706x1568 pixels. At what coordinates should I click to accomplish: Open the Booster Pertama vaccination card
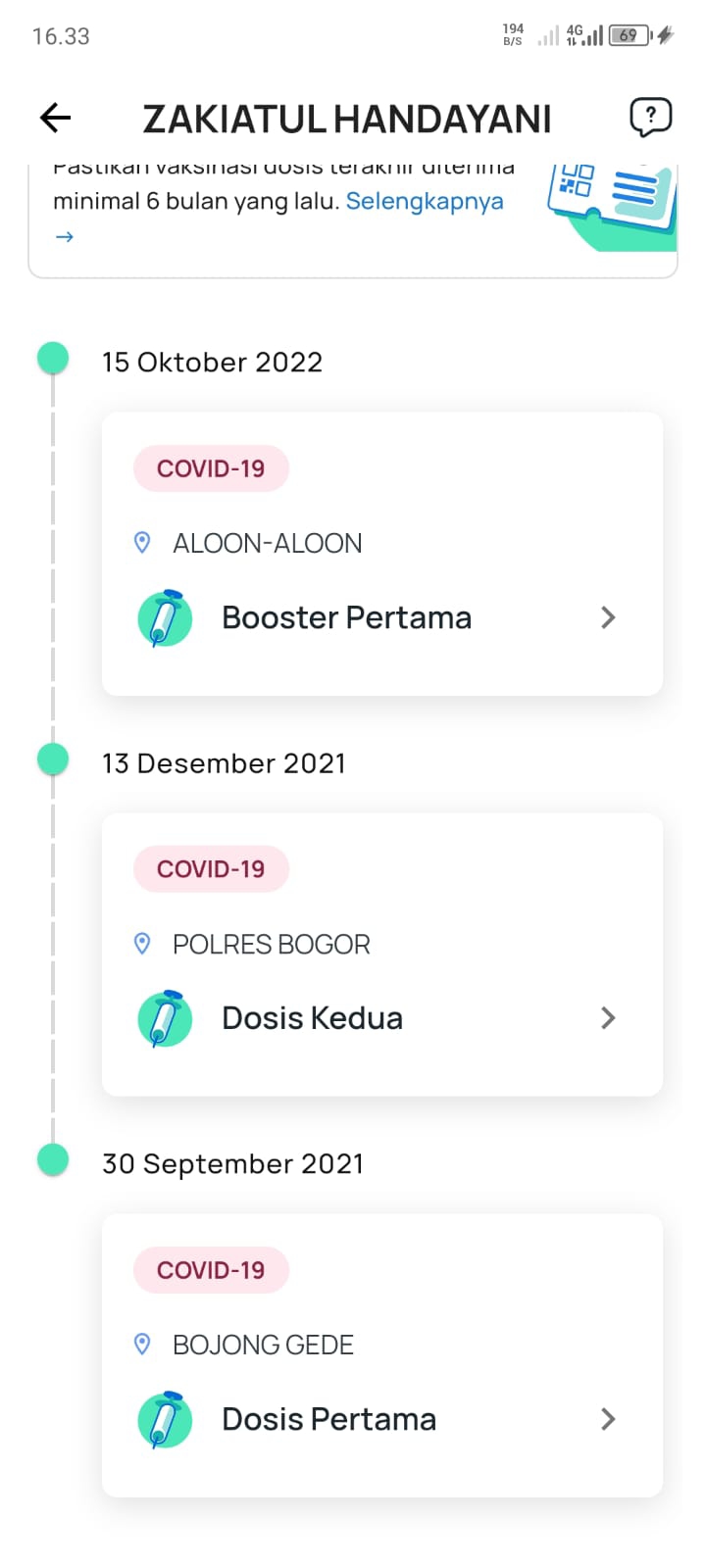[x=382, y=555]
